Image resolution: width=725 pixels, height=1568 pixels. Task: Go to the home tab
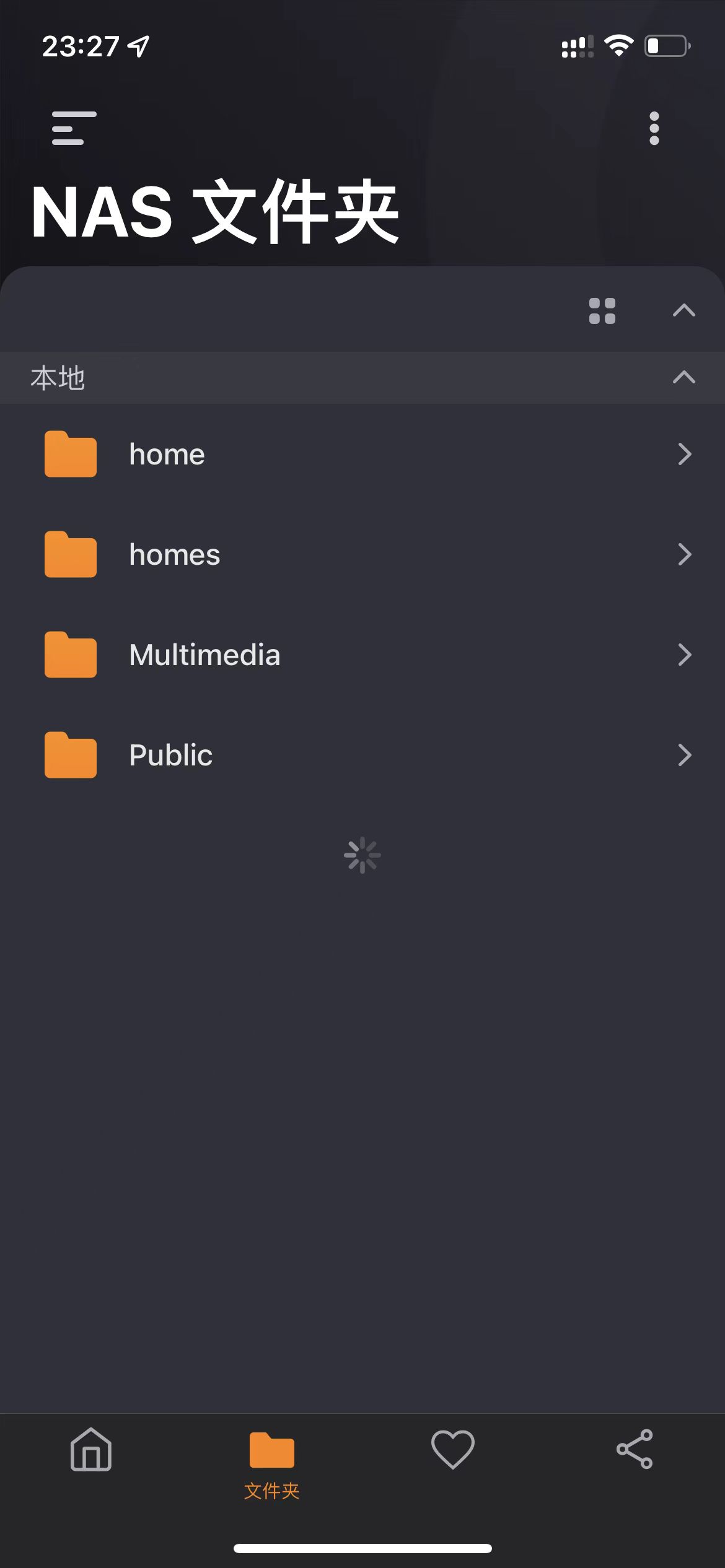pyautogui.click(x=91, y=1449)
